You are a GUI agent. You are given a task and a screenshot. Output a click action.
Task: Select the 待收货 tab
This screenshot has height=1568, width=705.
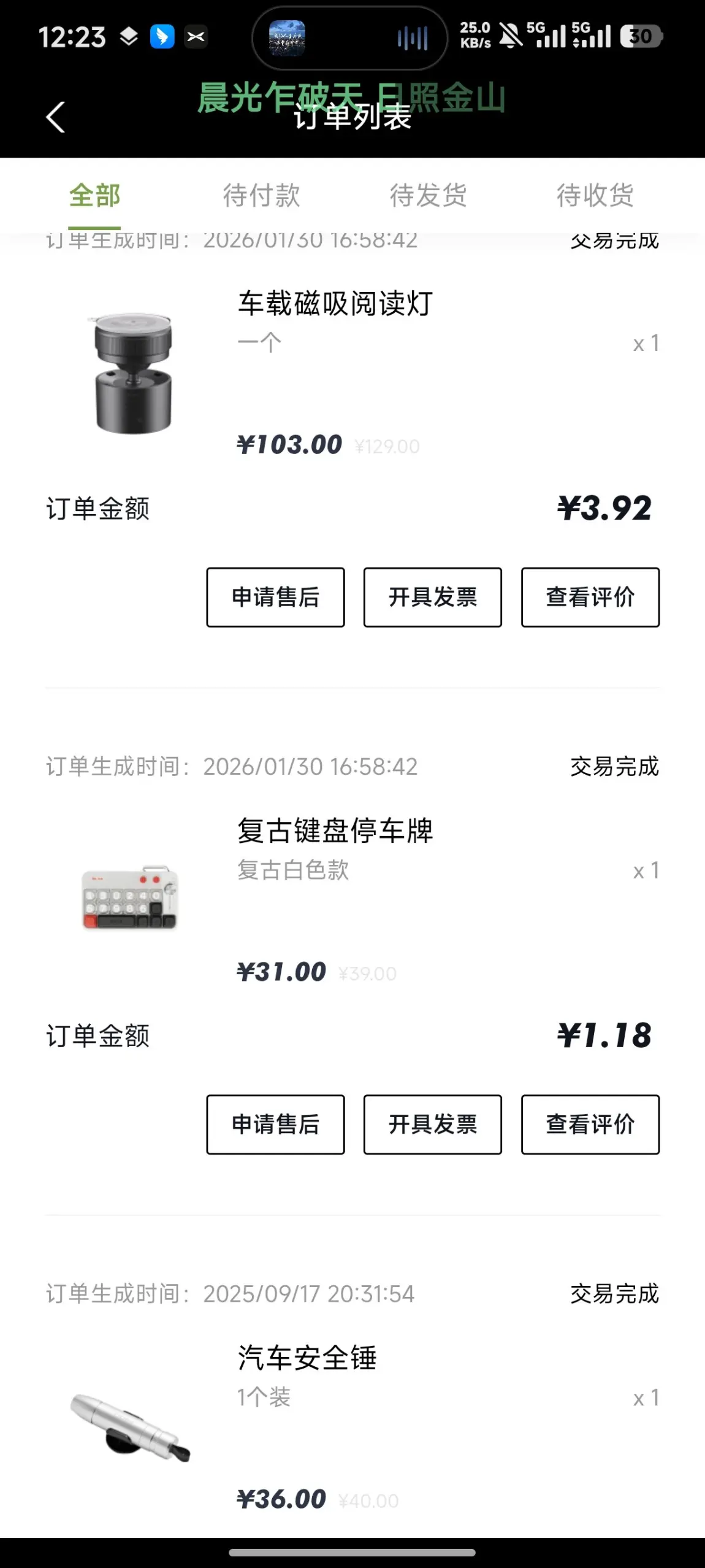tap(595, 196)
